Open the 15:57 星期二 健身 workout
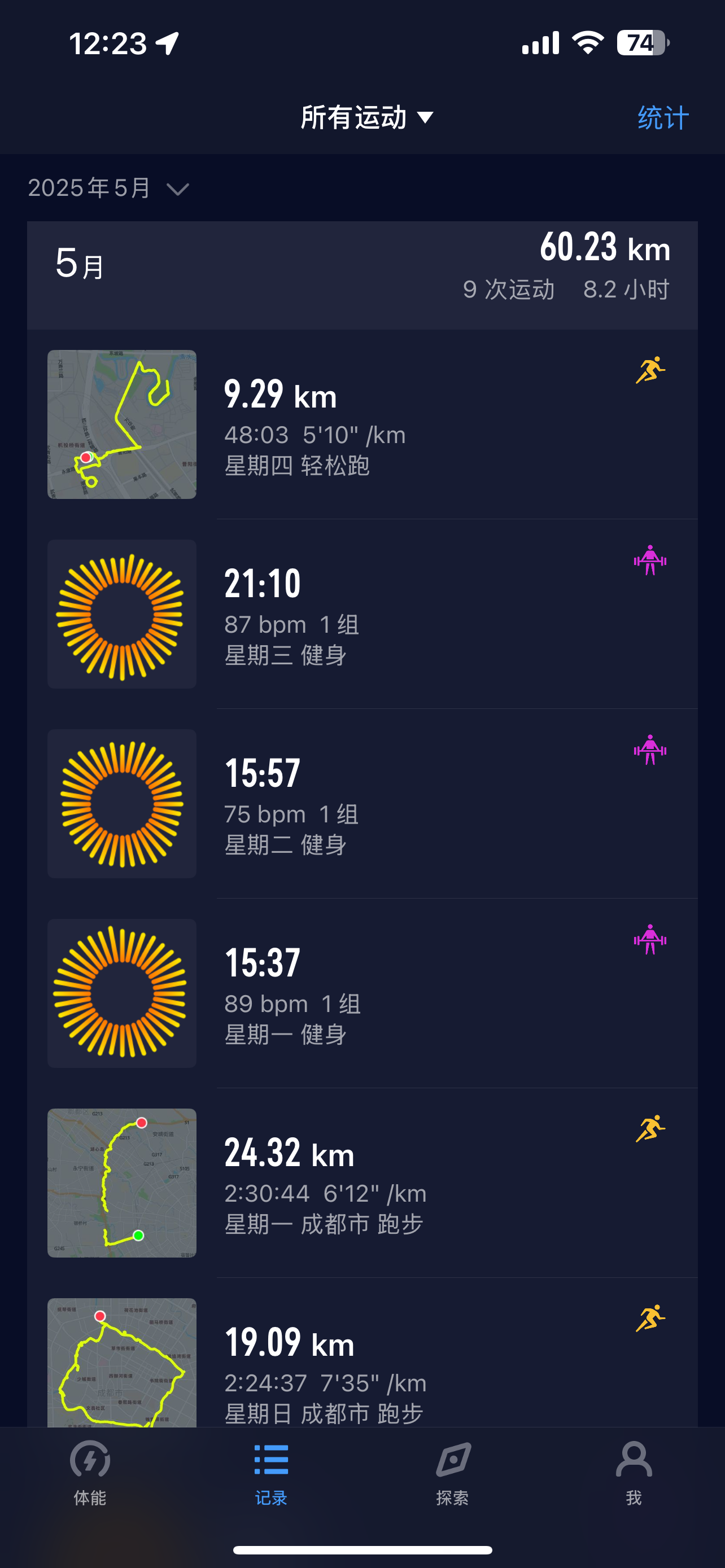This screenshot has width=725, height=1568. [x=362, y=804]
